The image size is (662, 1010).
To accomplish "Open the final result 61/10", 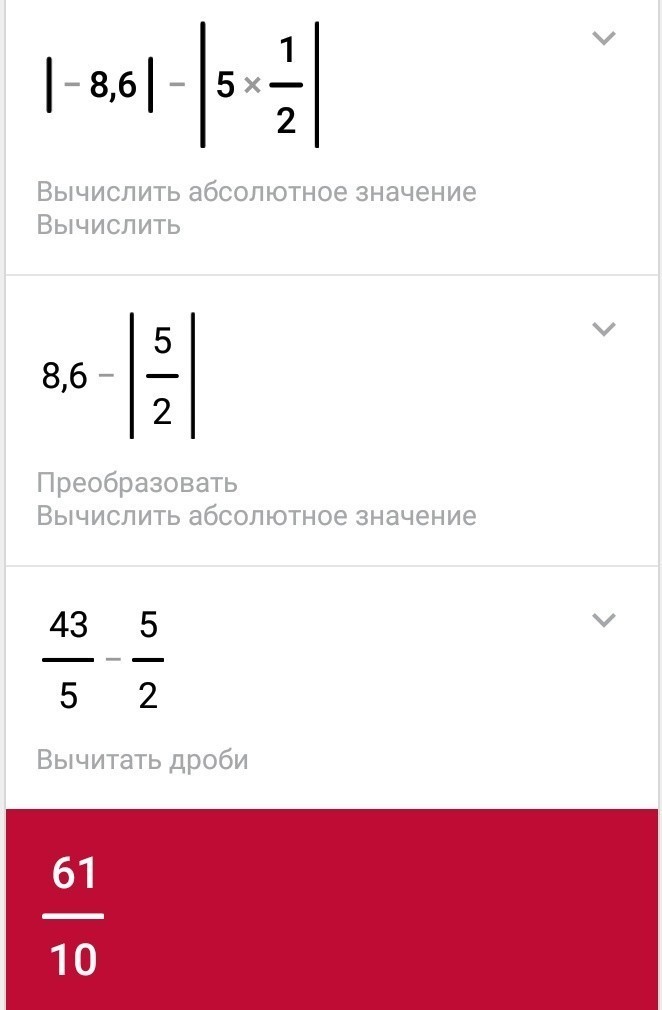I will point(74,916).
